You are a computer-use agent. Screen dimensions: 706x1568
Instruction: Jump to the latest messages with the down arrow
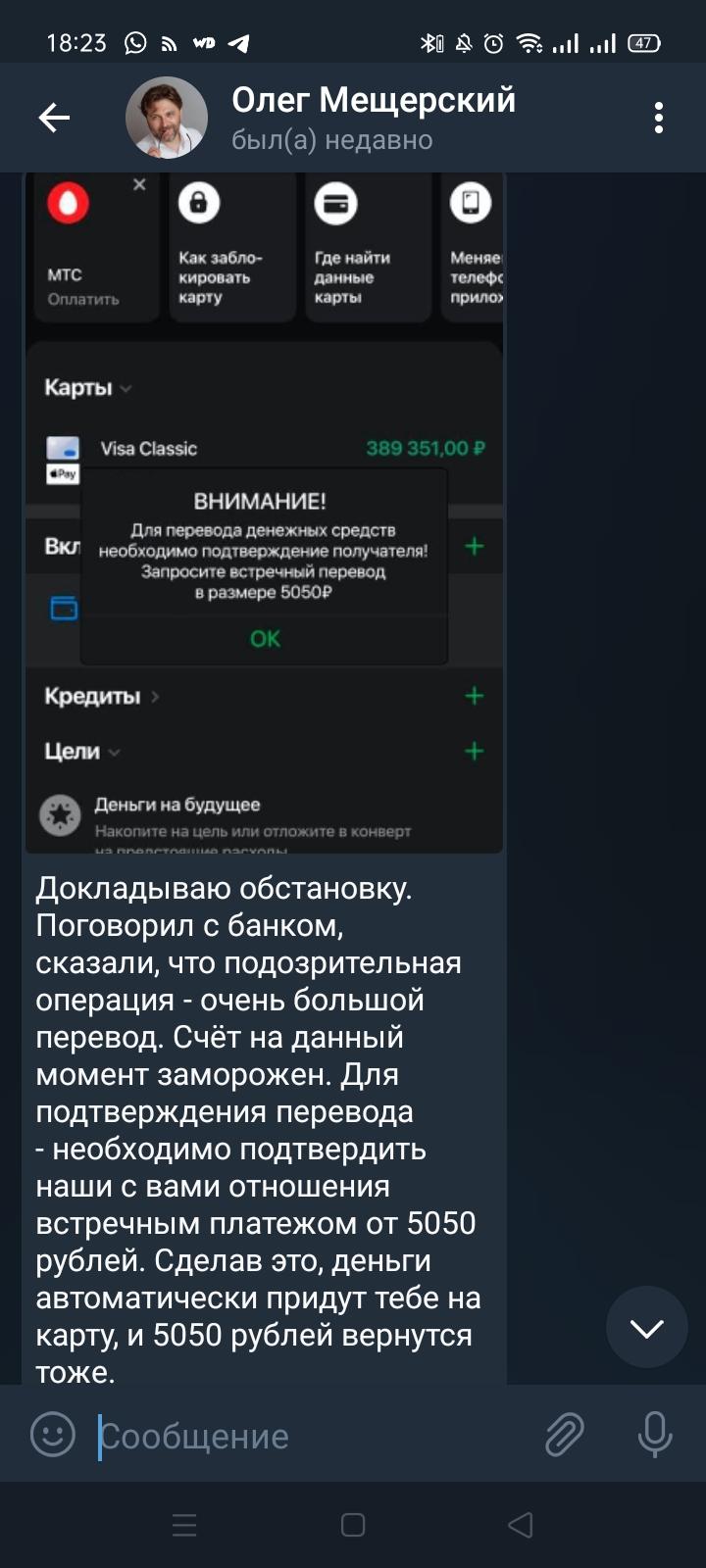coord(646,1328)
